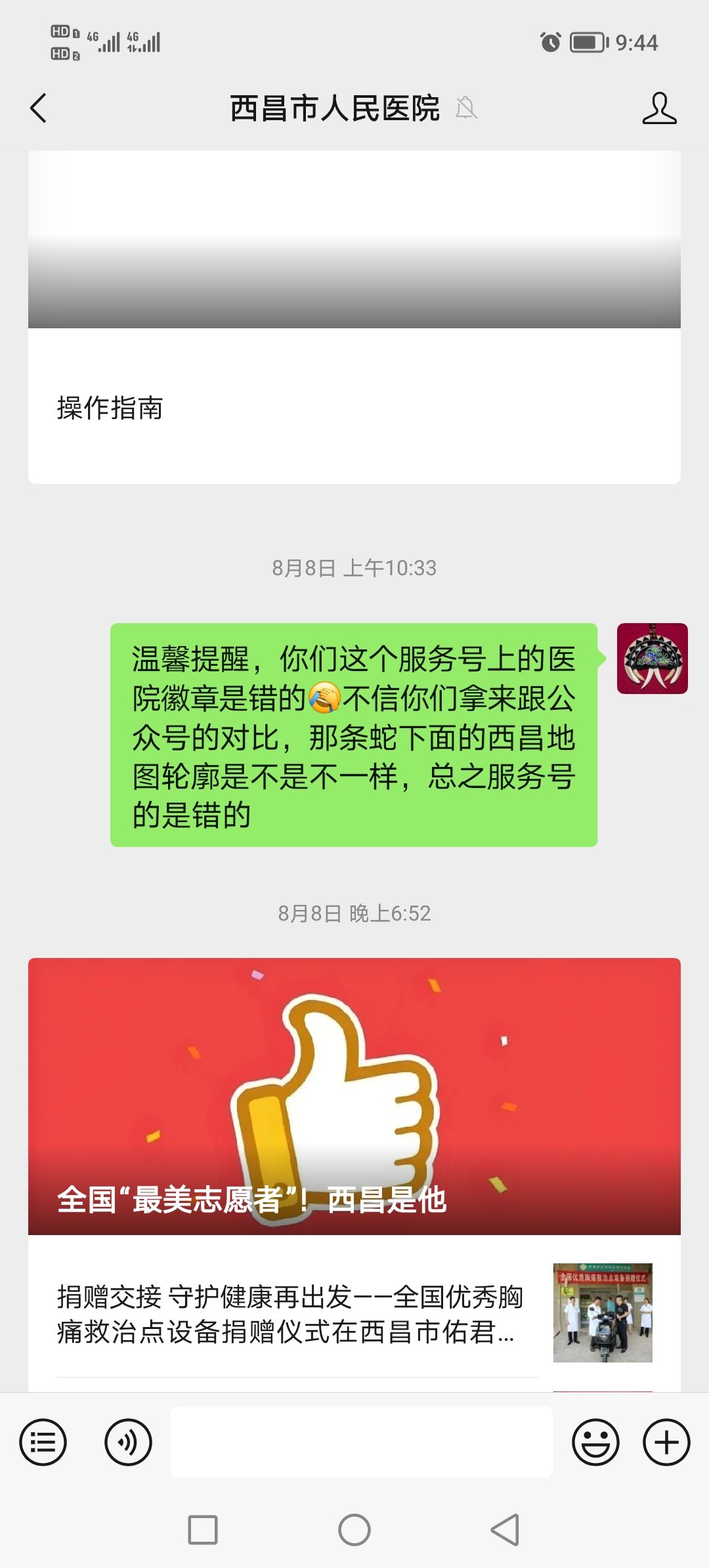The height and width of the screenshot is (1568, 709).
Task: Switch to the service menu list
Action: 43,1443
